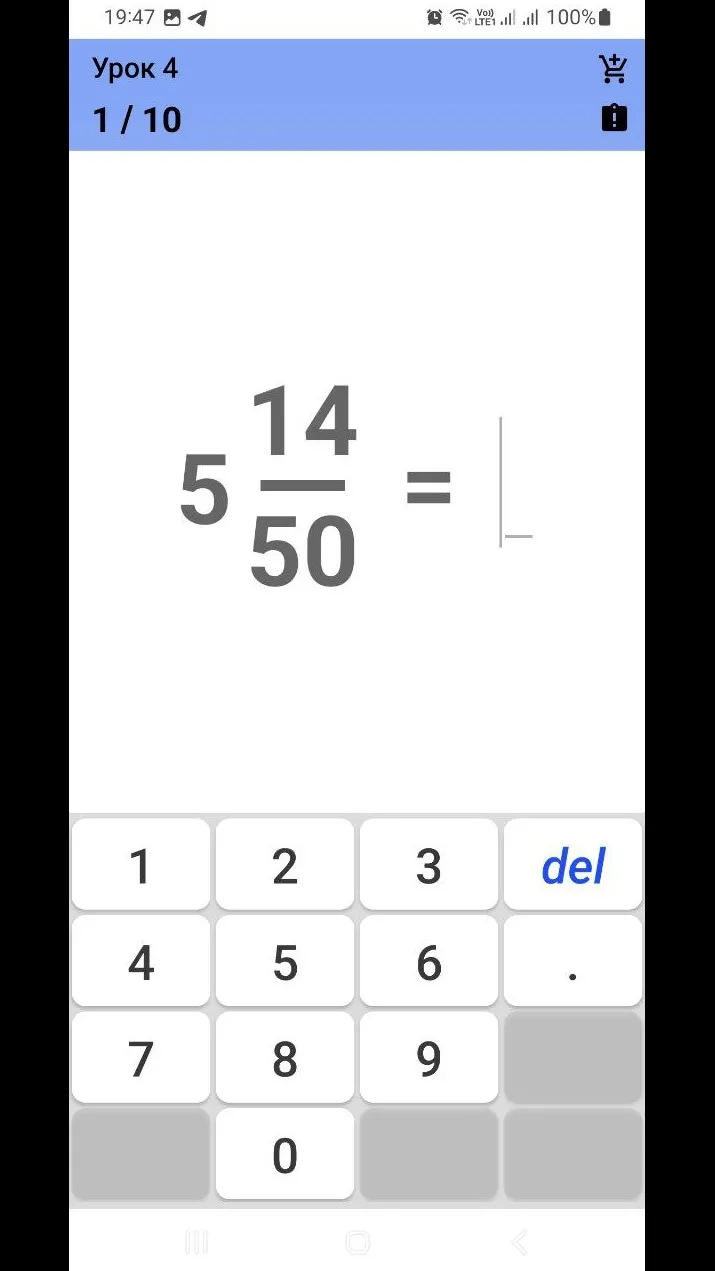Enter digit 7

pos(141,1058)
